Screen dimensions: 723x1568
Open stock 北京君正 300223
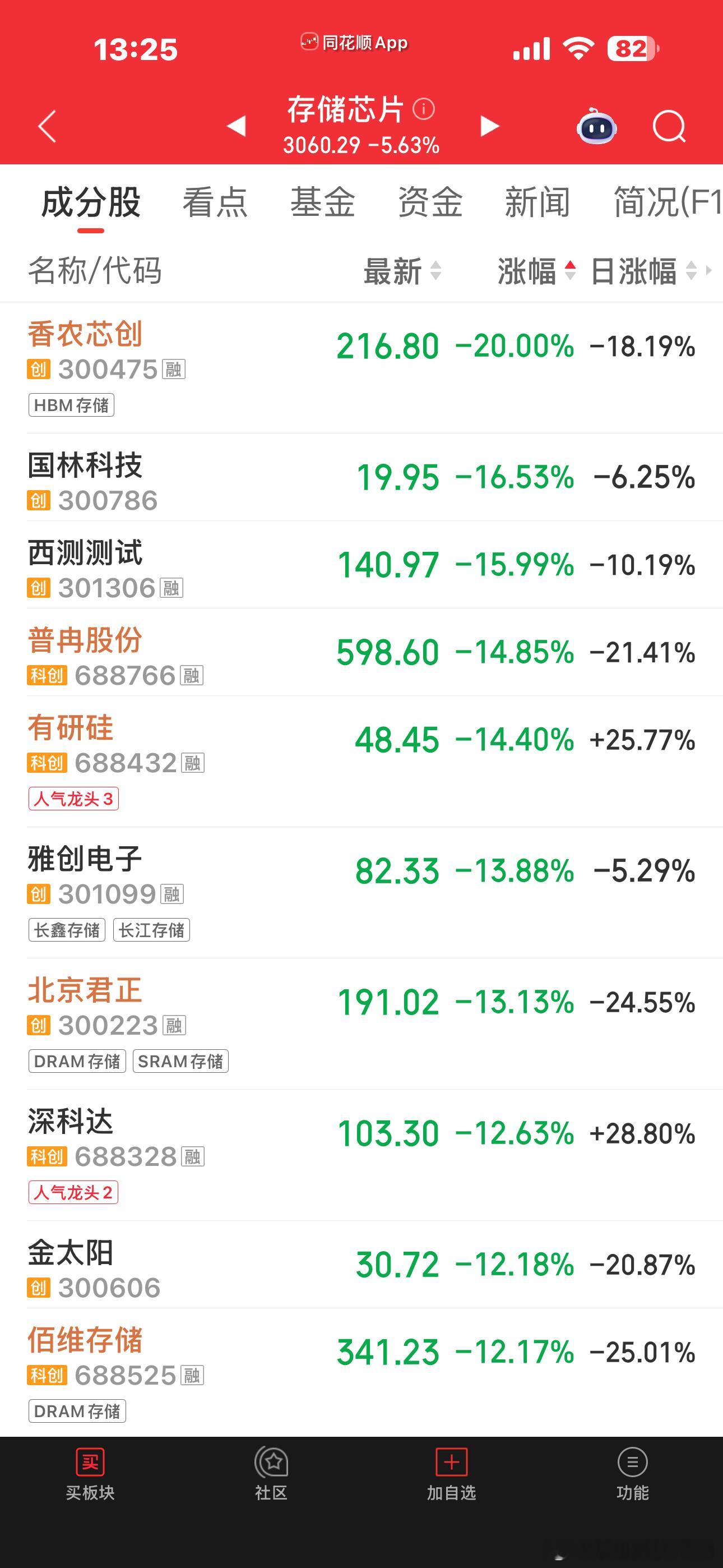pos(361,1024)
